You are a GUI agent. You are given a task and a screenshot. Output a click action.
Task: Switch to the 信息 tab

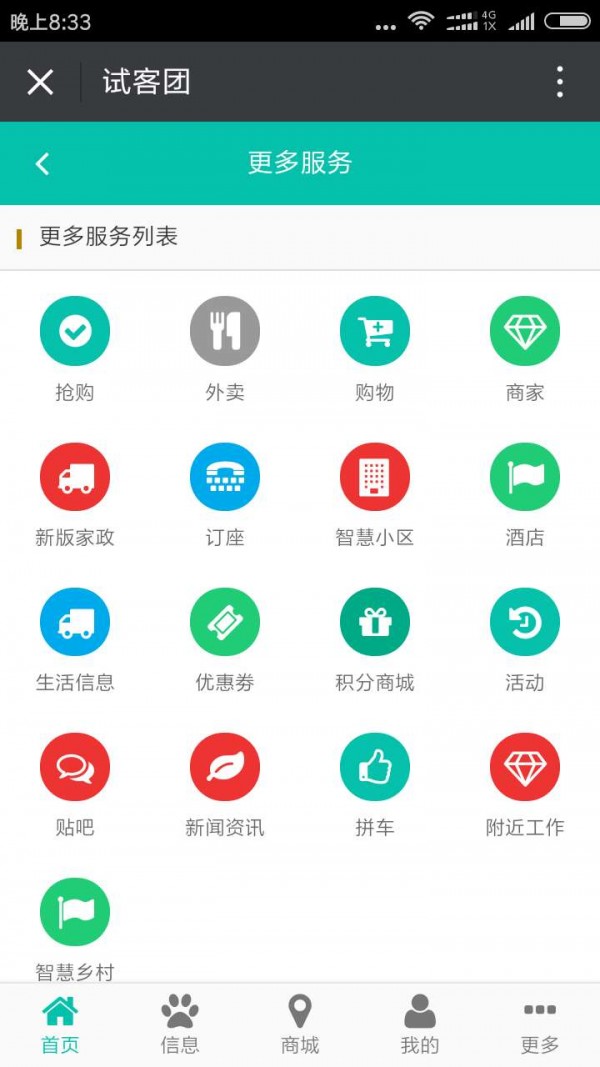click(180, 1025)
